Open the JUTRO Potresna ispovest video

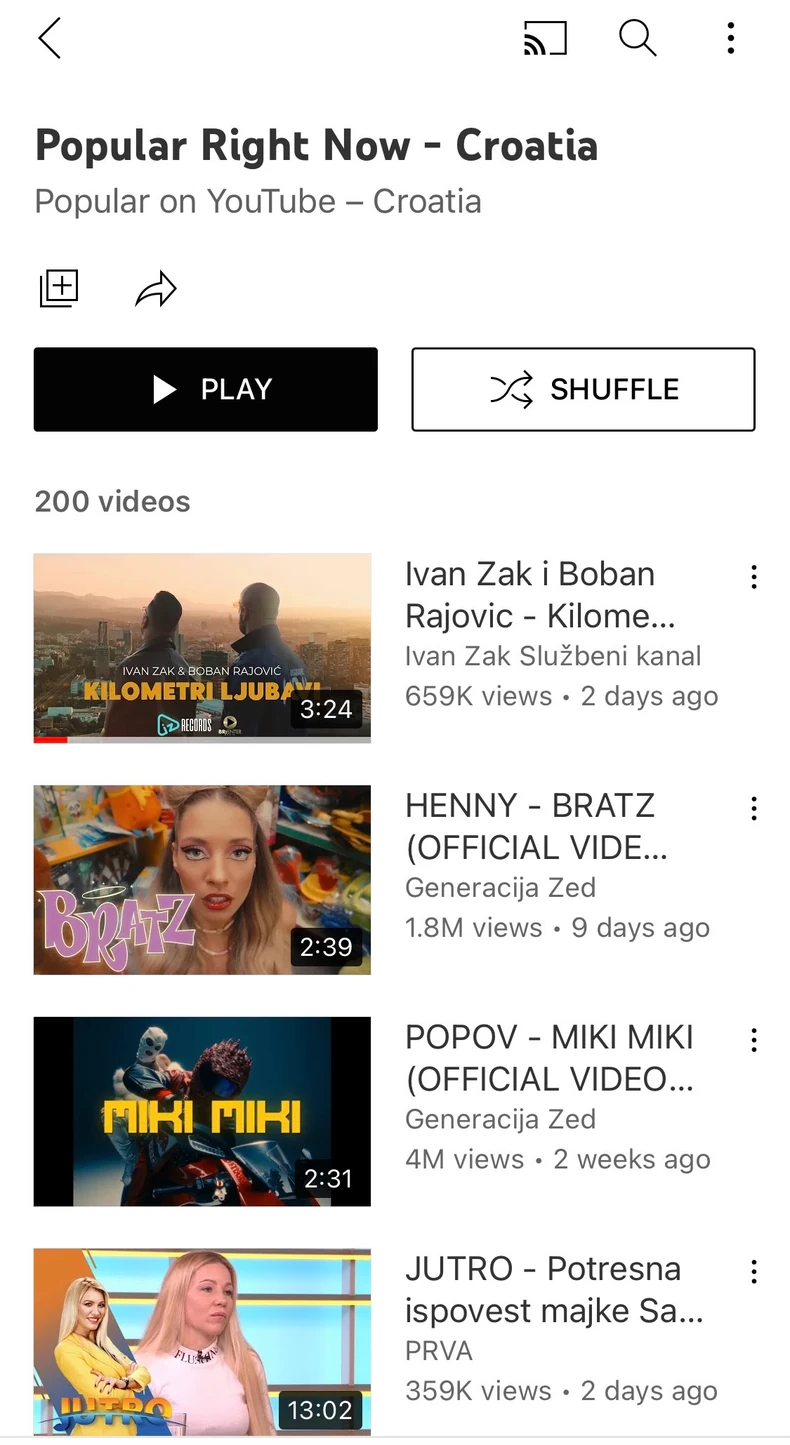pyautogui.click(x=202, y=1340)
